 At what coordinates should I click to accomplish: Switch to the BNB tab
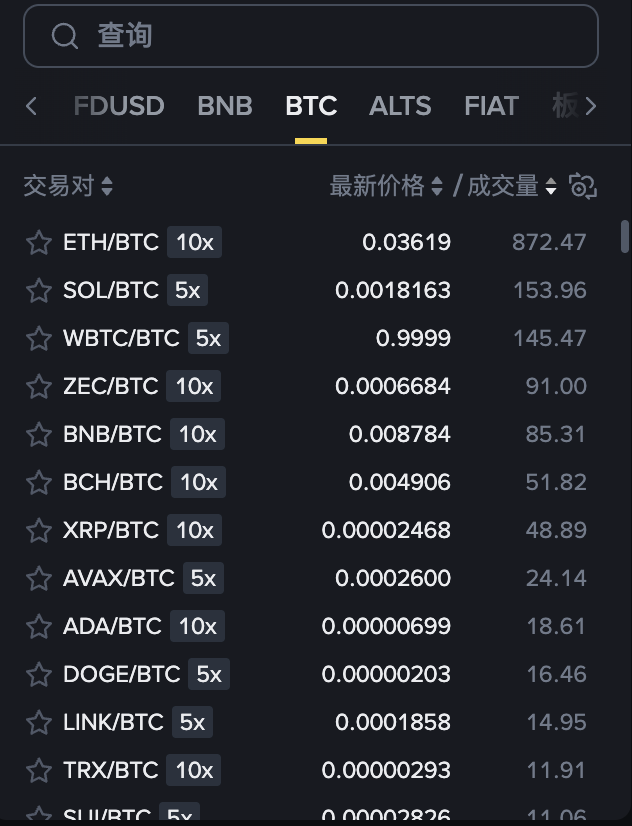(x=225, y=106)
